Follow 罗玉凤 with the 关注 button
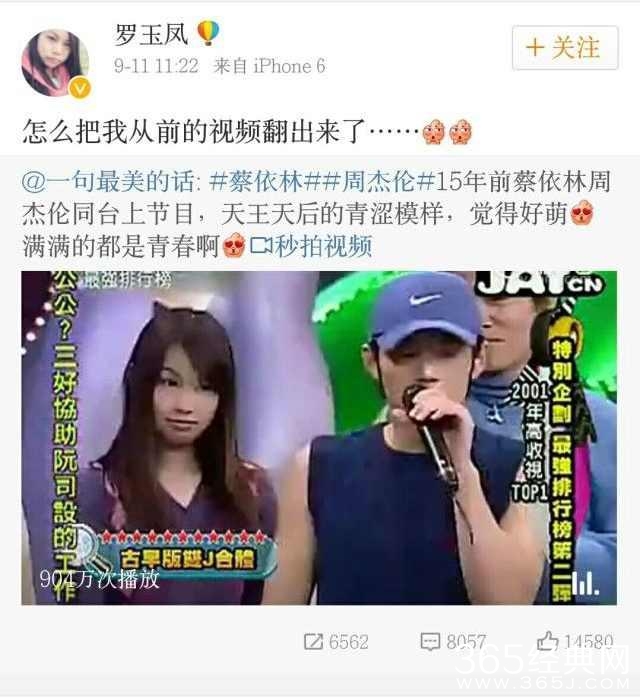Viewport: 640px width, 698px height. tap(565, 47)
